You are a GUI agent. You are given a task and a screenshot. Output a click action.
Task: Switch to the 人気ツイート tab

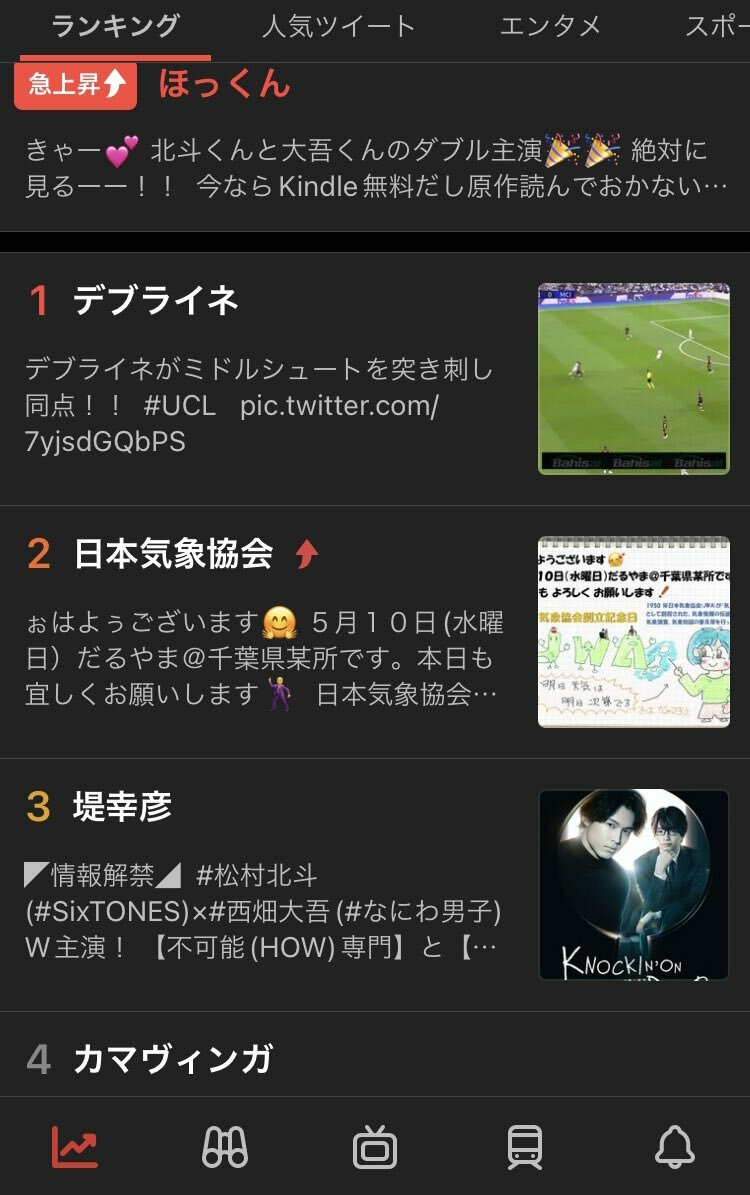tap(338, 26)
